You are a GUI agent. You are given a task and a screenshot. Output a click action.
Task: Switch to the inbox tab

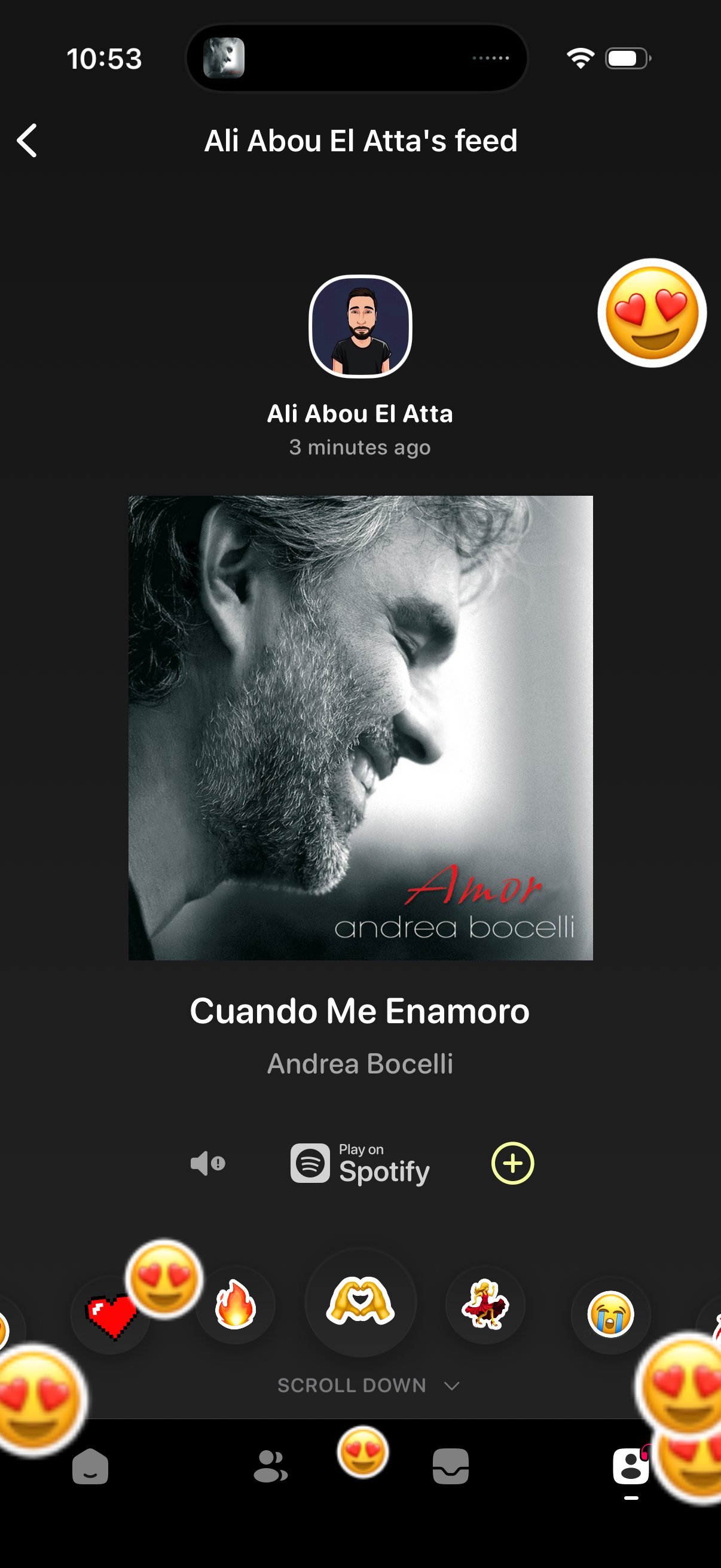click(450, 1467)
